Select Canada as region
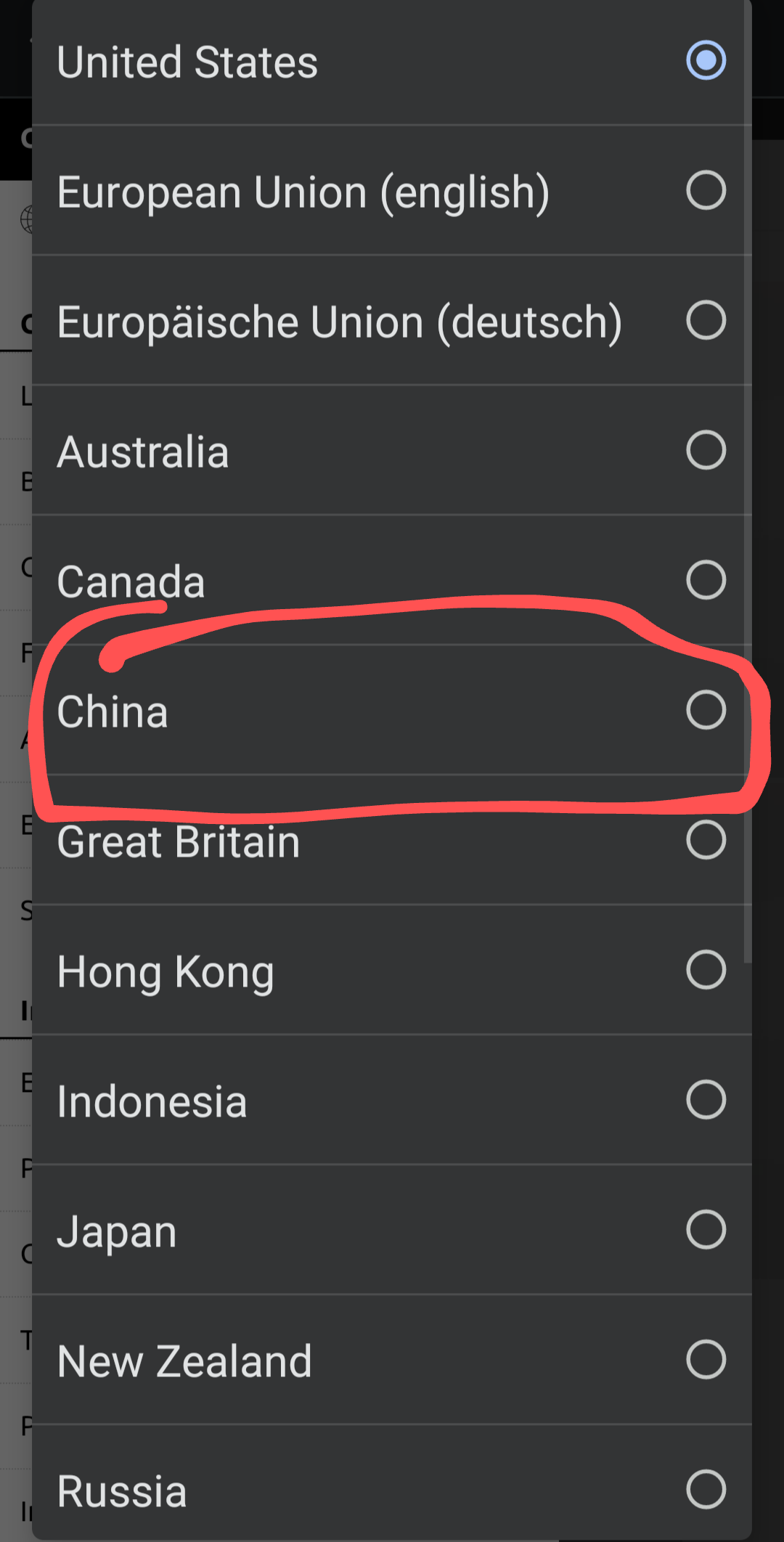The height and width of the screenshot is (1542, 784). coord(392,581)
